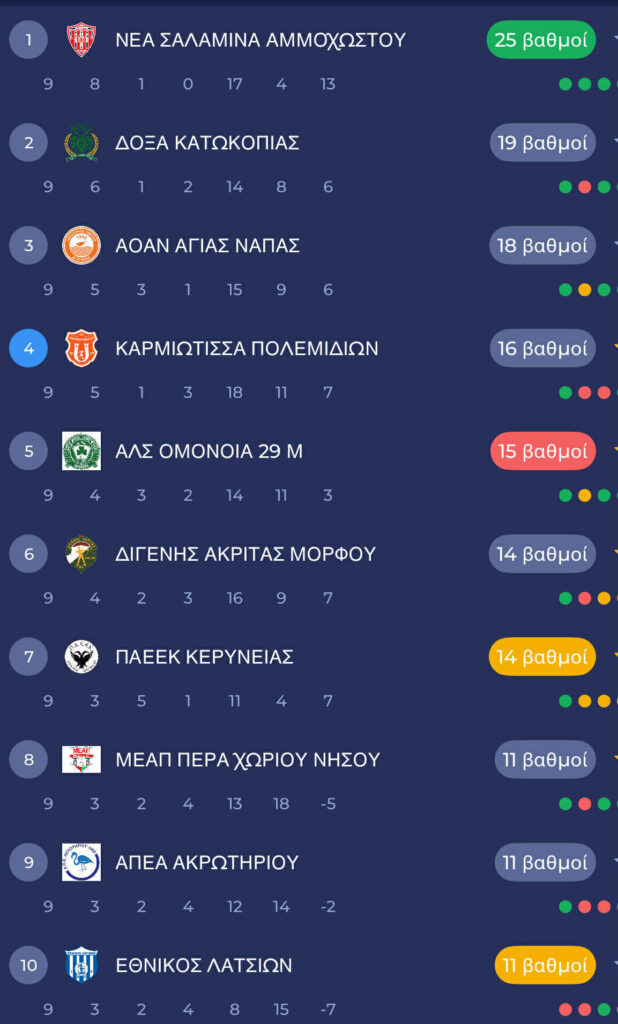The width and height of the screenshot is (618, 1024).
Task: Select the ΠΑΕΕΚ ΚΕΡΥΝΕΙΑΣ team row
Action: [x=204, y=657]
